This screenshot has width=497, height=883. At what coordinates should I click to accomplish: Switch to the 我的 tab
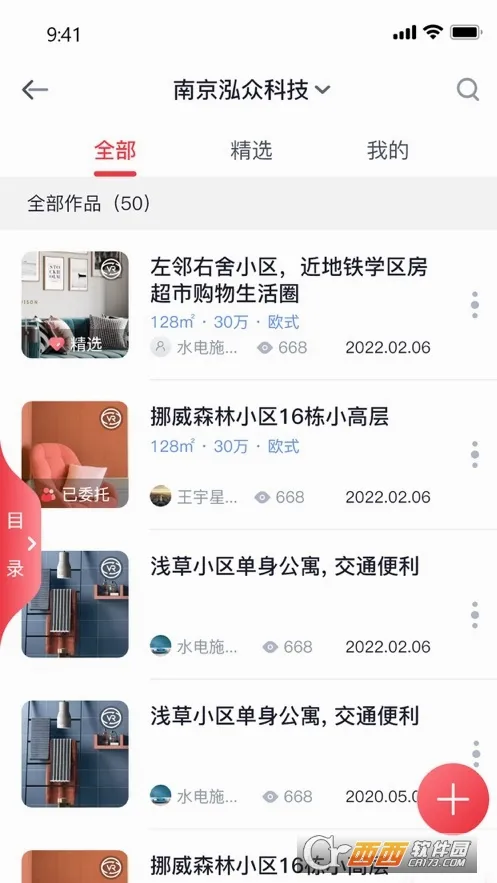point(387,151)
